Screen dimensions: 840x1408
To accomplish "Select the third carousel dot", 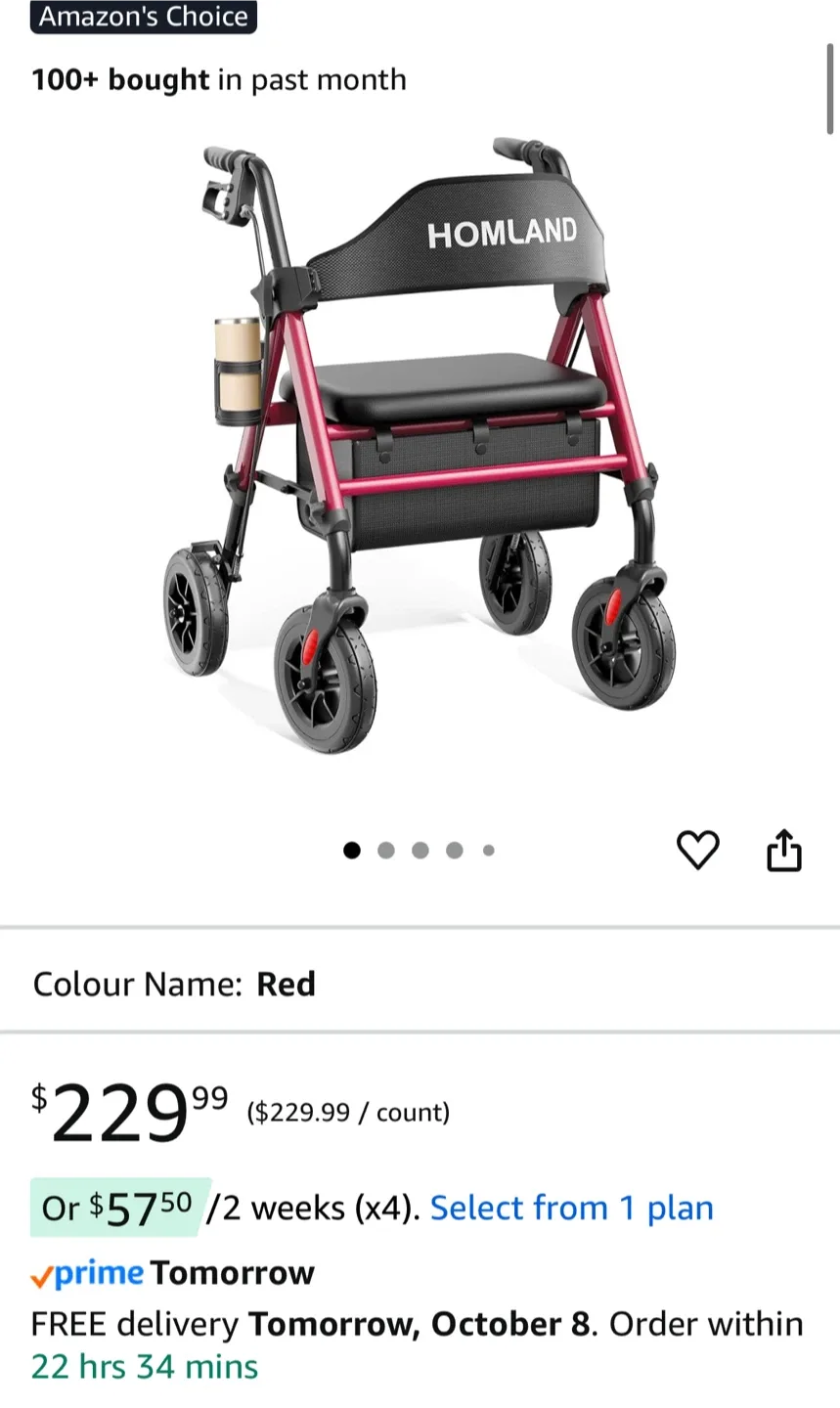I will point(420,850).
